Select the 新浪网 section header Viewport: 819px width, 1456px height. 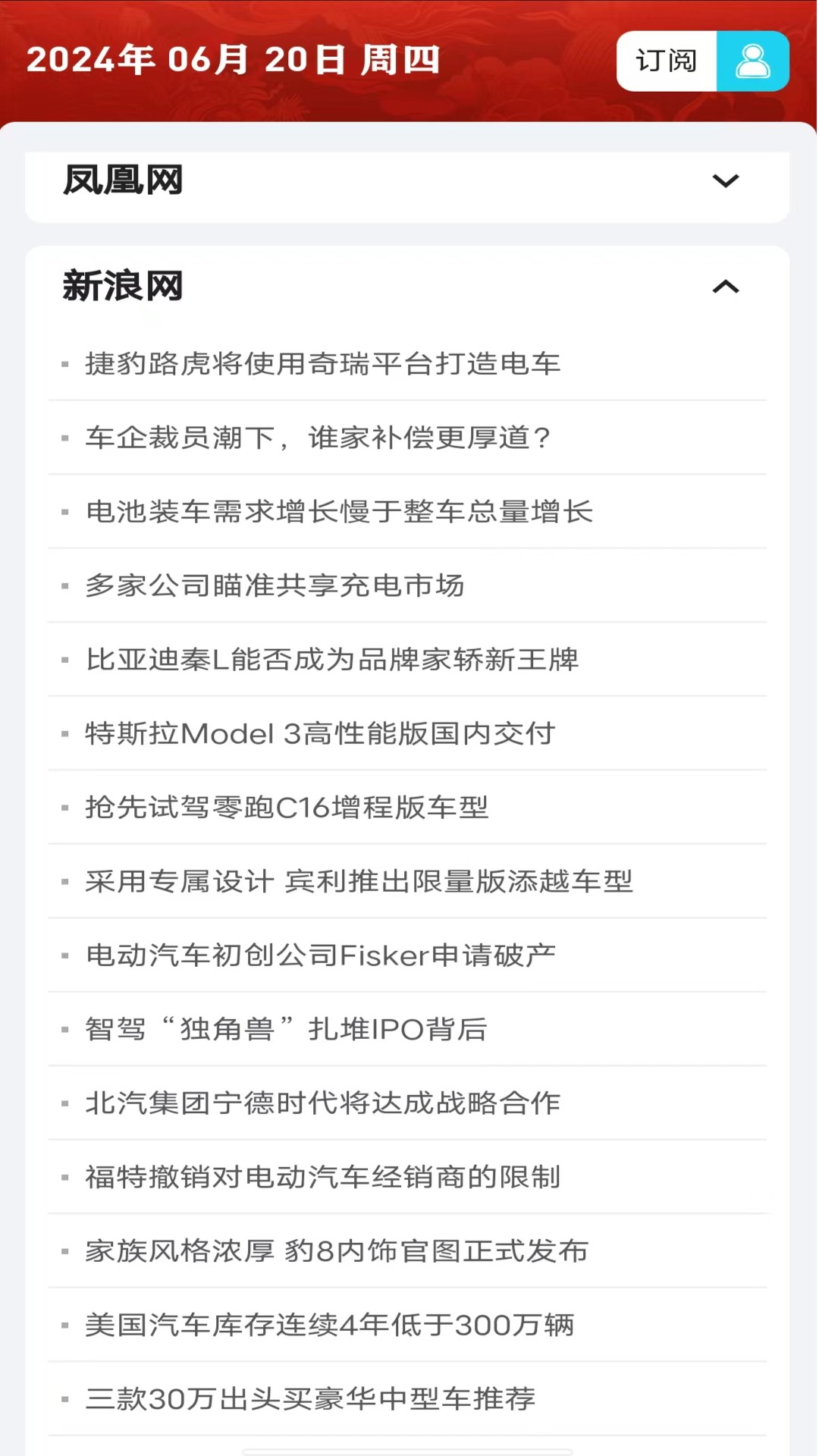[123, 287]
